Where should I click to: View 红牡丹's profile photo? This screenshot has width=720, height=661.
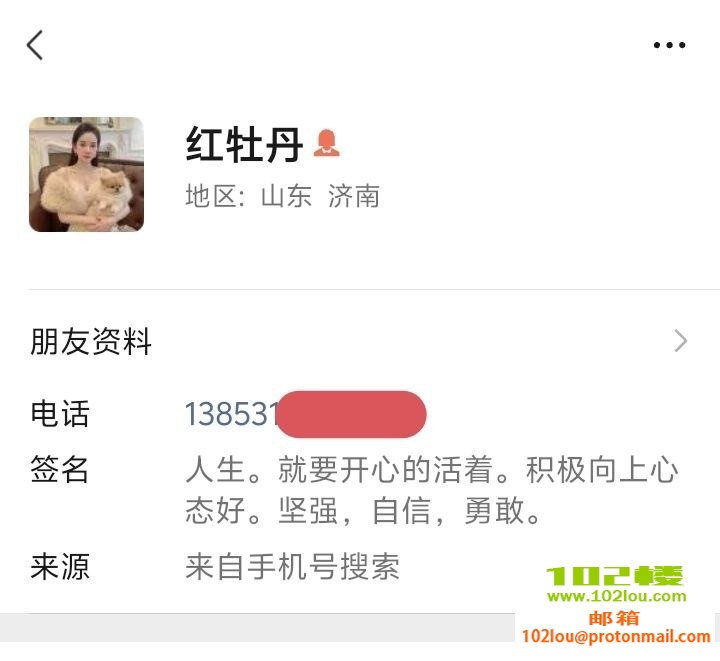click(x=86, y=175)
